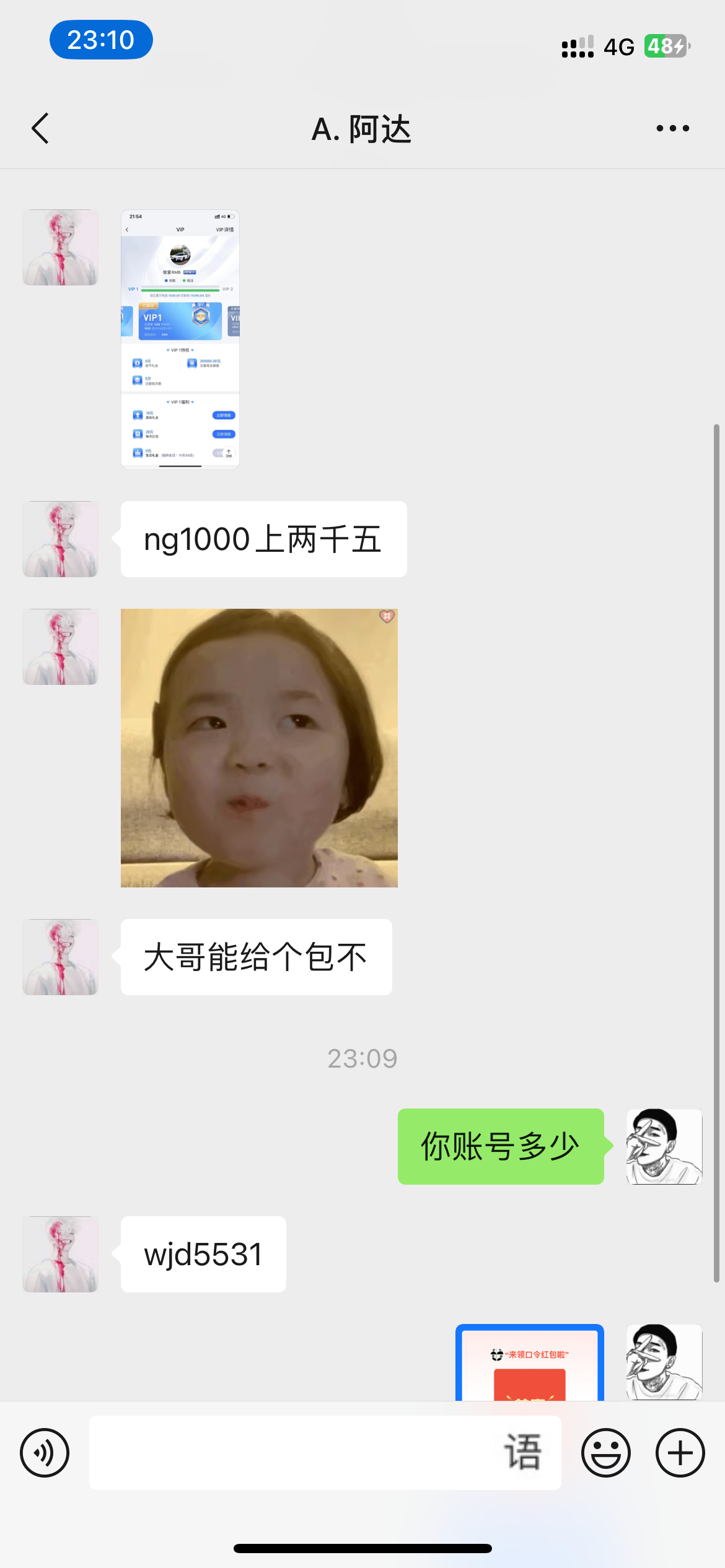Switch to voice message input
Viewport: 725px width, 1568px height.
click(45, 1453)
